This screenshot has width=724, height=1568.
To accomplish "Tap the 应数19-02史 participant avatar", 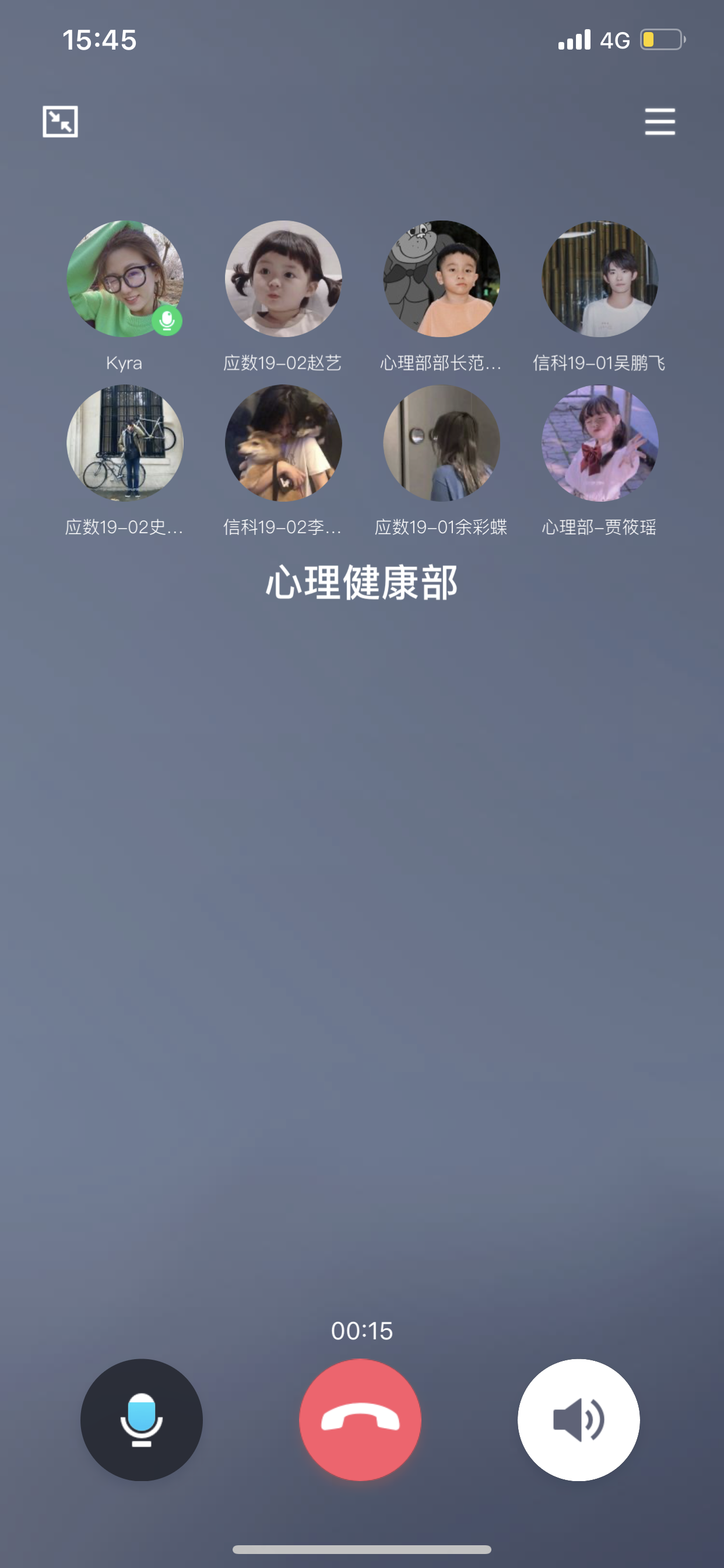I will (x=125, y=443).
